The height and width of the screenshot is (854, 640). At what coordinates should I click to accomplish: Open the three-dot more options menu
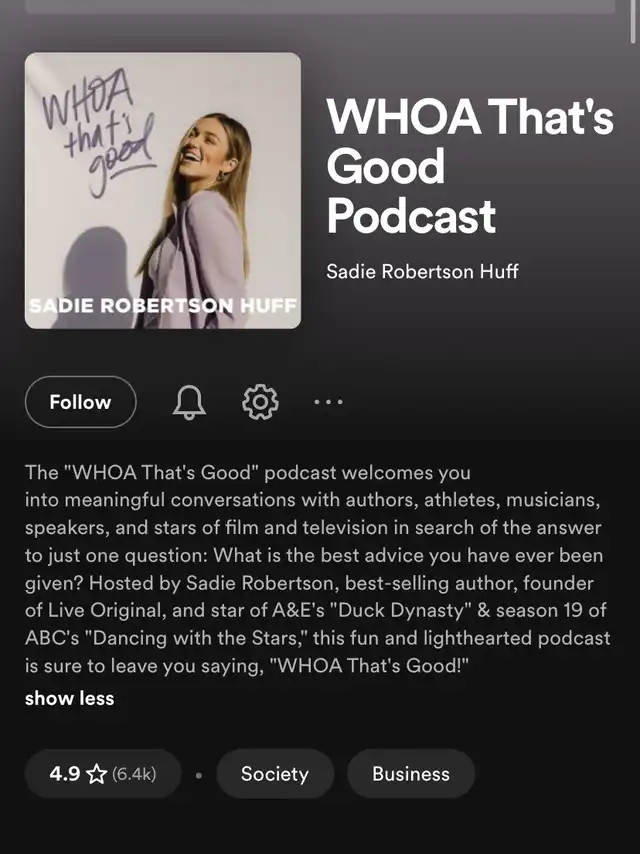[x=328, y=402]
